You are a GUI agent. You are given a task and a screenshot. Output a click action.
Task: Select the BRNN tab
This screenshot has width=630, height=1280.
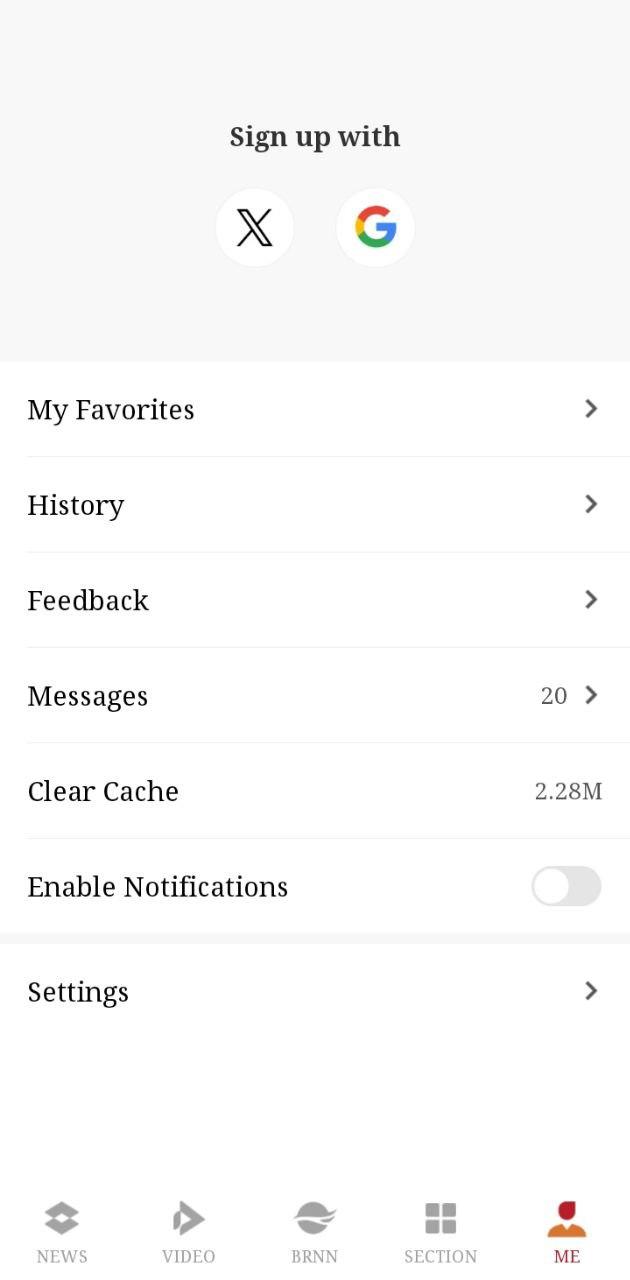314,1232
